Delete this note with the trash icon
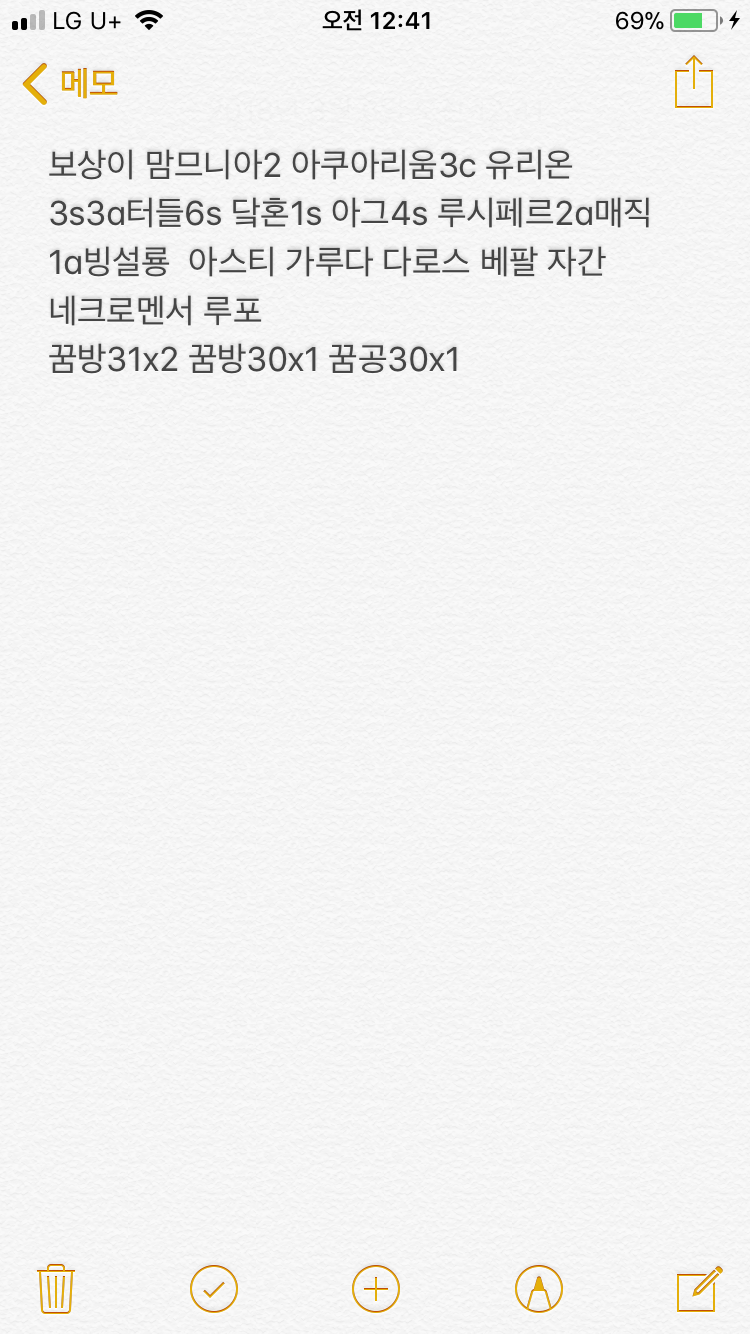 [x=56, y=1287]
